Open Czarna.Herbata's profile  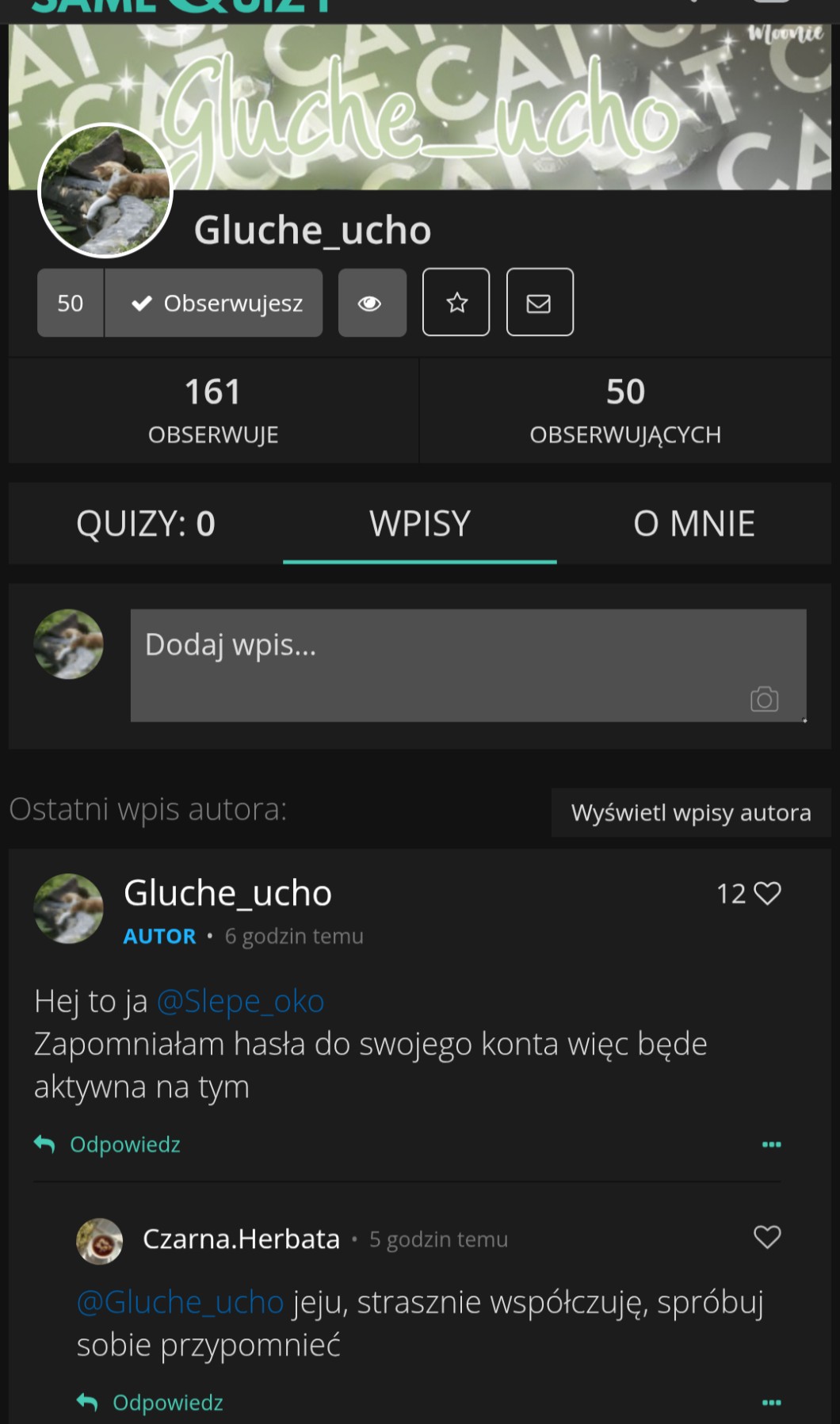click(x=241, y=1239)
